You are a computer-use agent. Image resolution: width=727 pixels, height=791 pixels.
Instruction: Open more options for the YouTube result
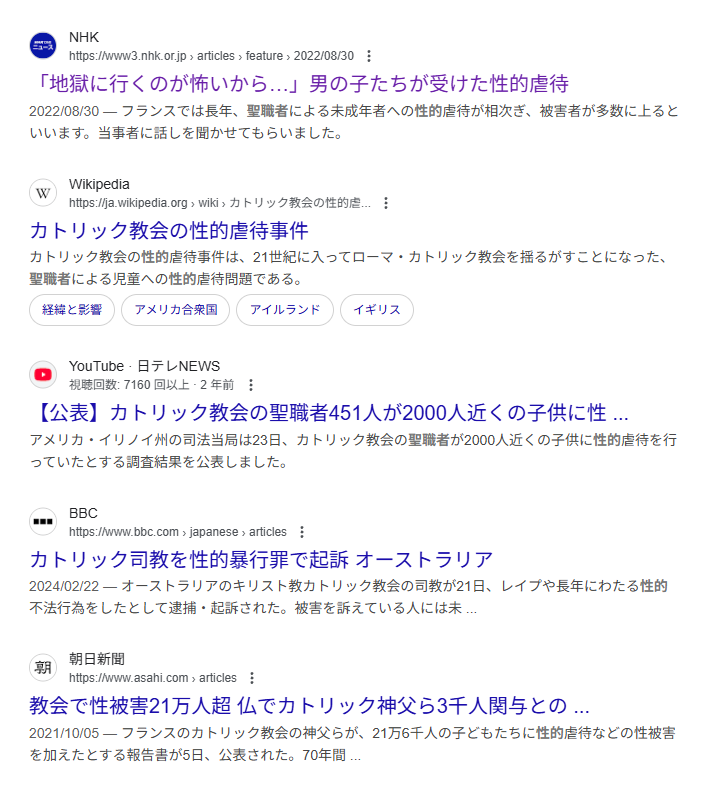(x=251, y=385)
